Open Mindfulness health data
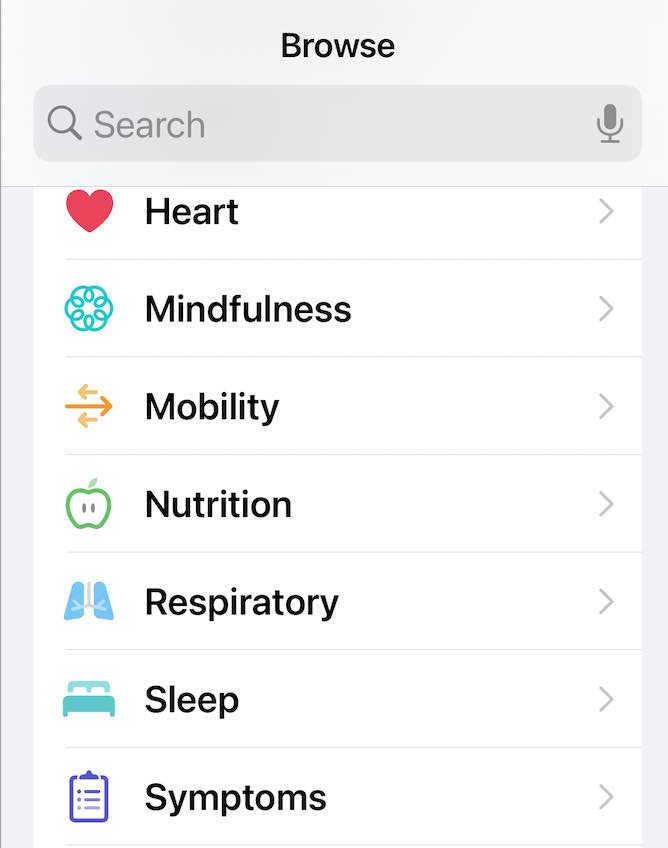 338,309
